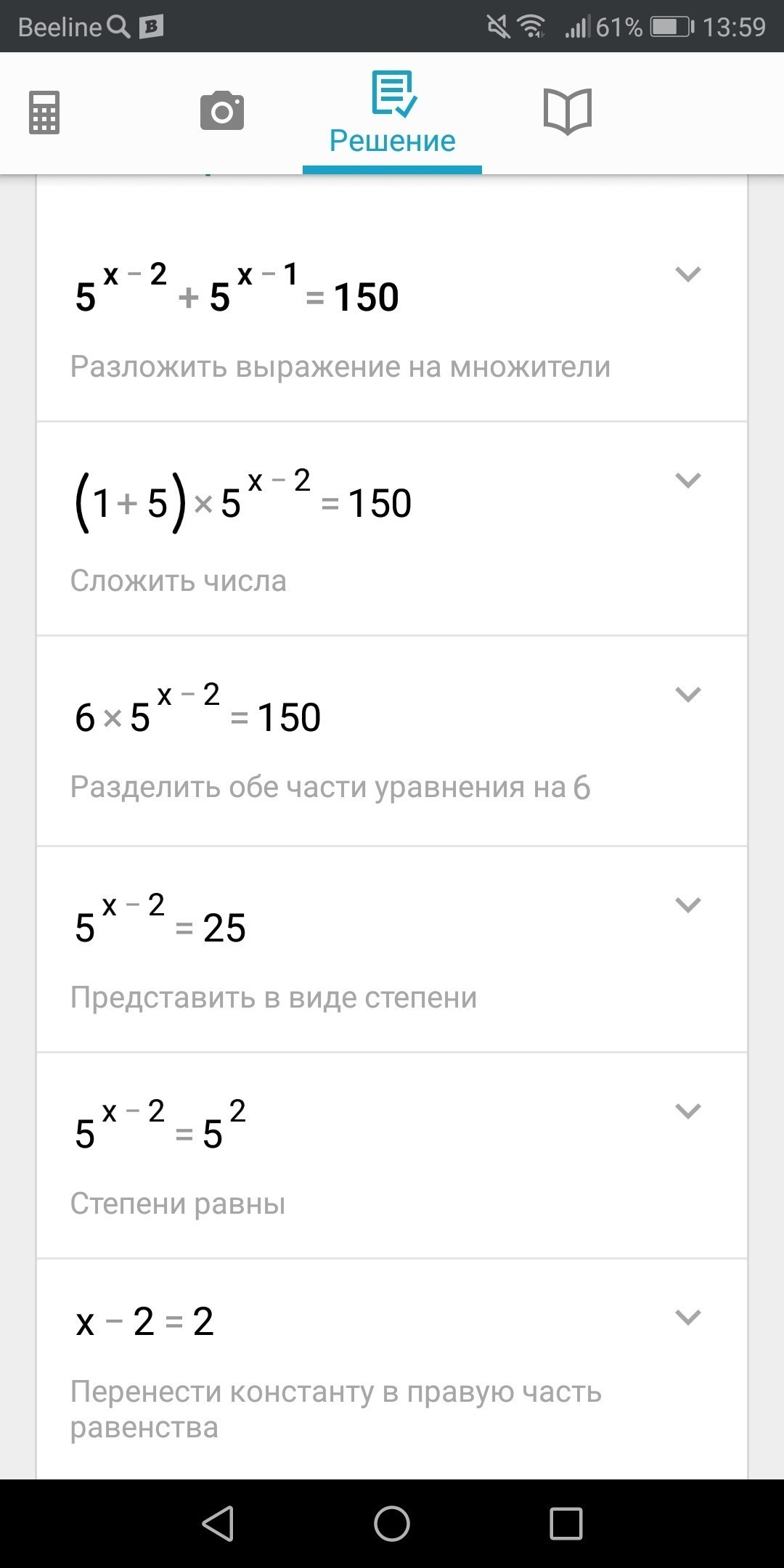
Task: Expand the step 'Разложить выражение на множители'
Action: tap(687, 274)
